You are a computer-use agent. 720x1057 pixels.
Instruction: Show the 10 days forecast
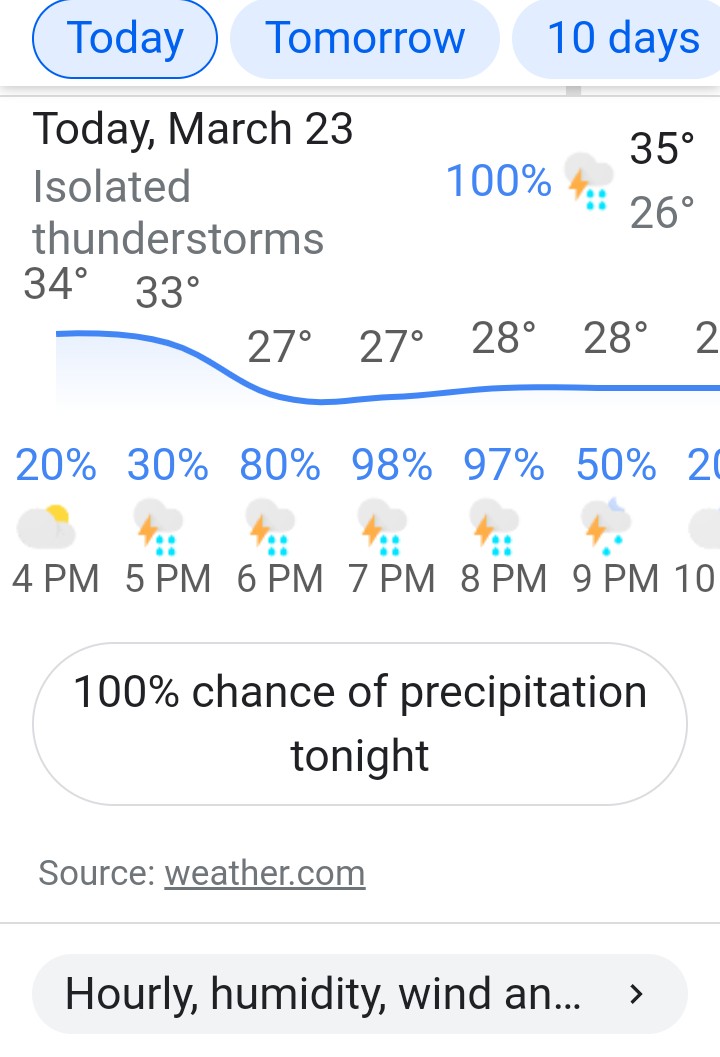click(x=622, y=40)
